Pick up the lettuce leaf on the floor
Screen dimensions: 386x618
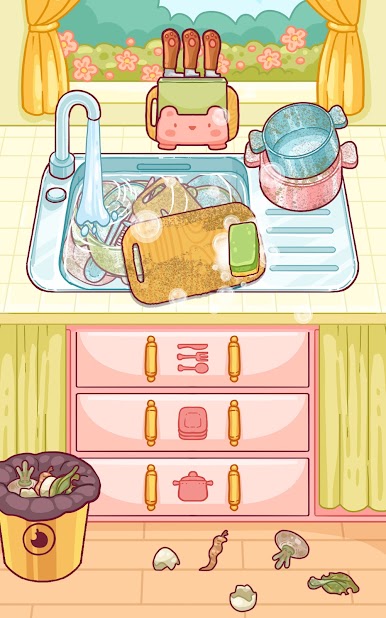333,583
